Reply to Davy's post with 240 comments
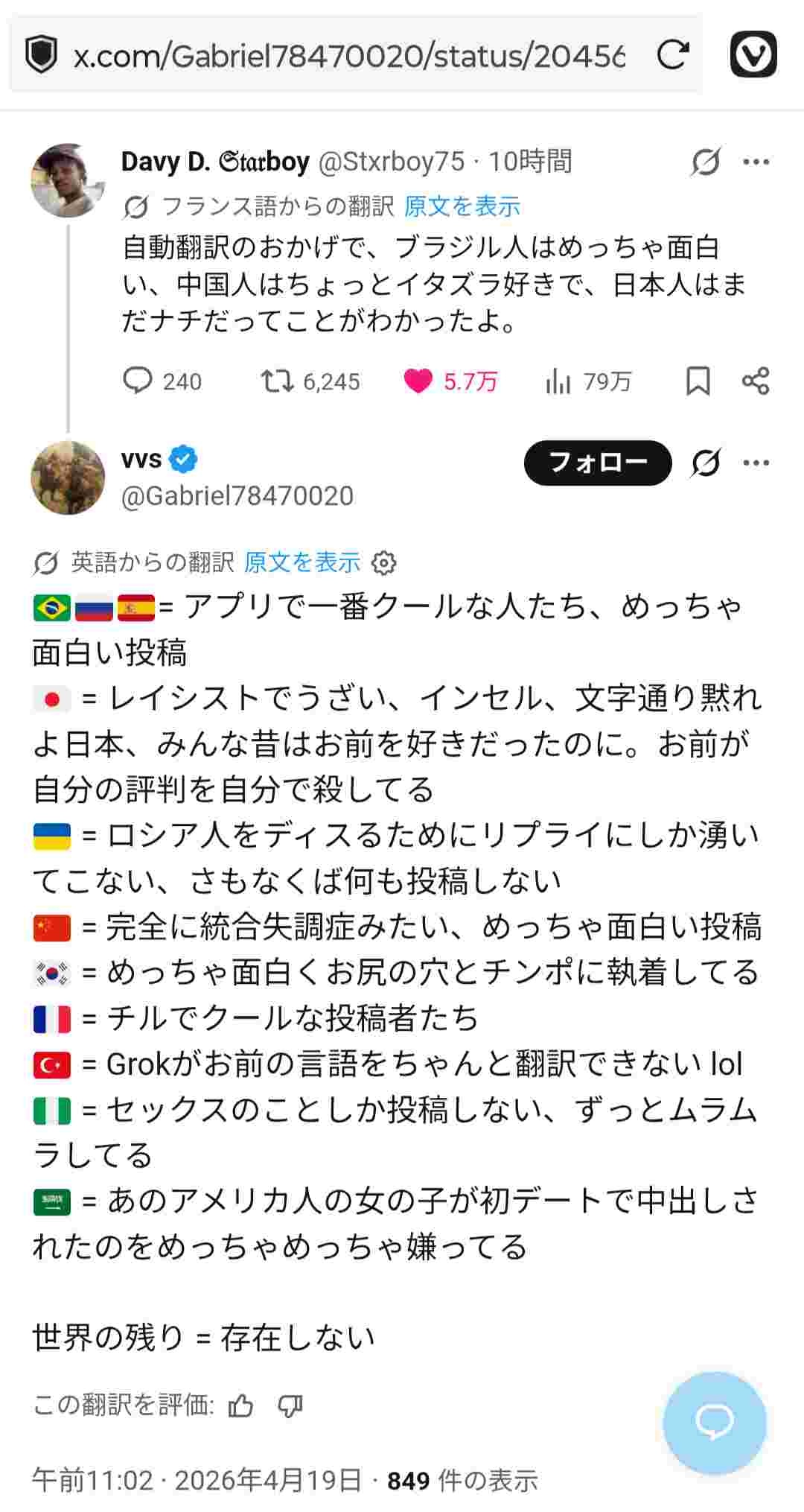The image size is (804, 1512). pos(137,381)
